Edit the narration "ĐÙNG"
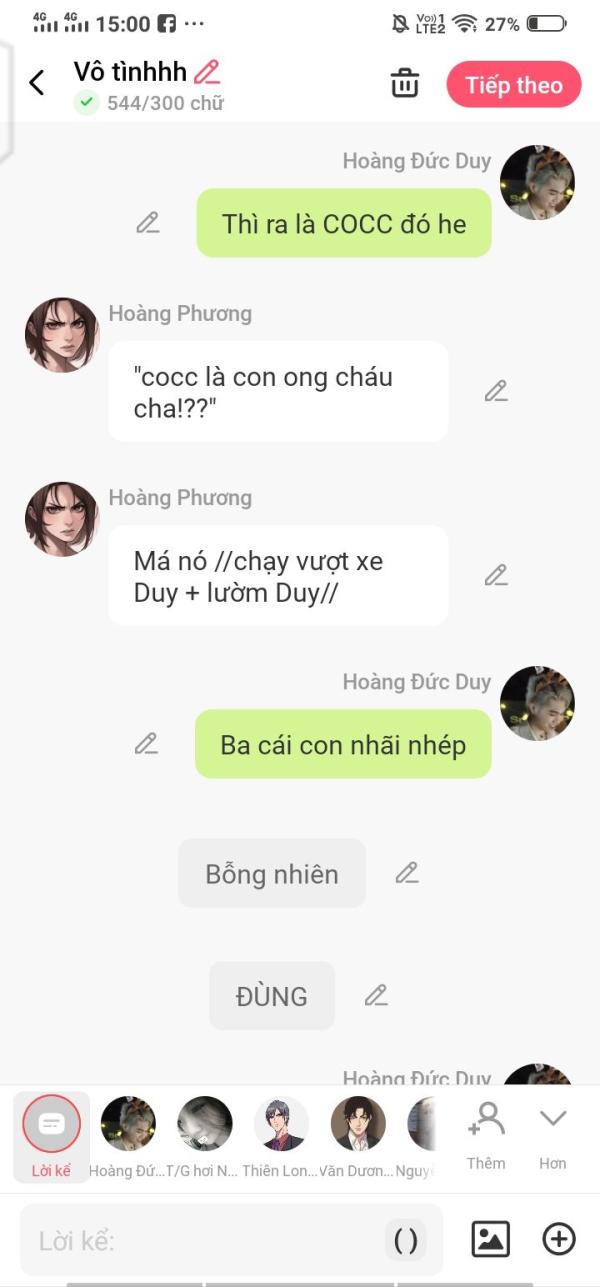600x1287 pixels. (x=375, y=995)
